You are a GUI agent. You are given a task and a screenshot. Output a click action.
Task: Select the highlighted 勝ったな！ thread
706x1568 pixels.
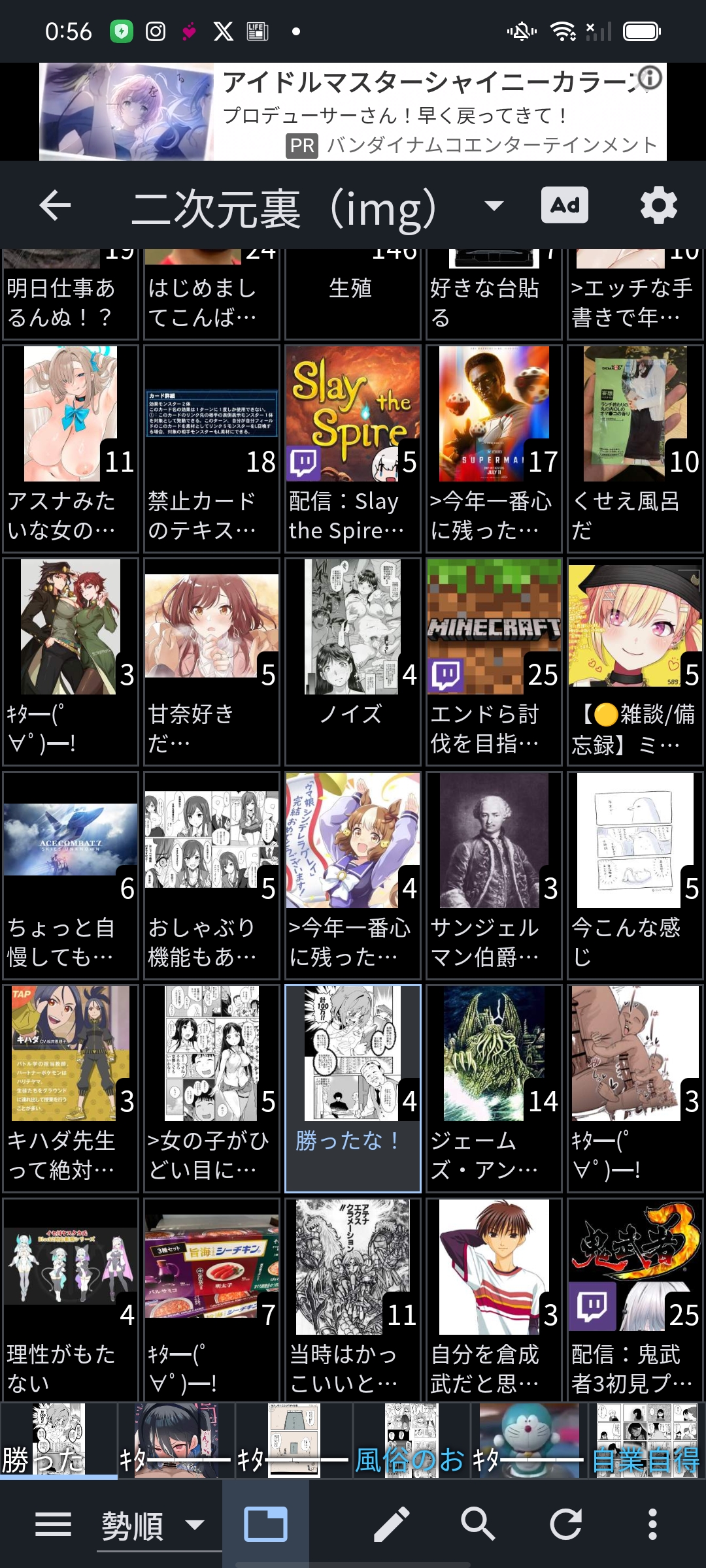click(x=353, y=1088)
